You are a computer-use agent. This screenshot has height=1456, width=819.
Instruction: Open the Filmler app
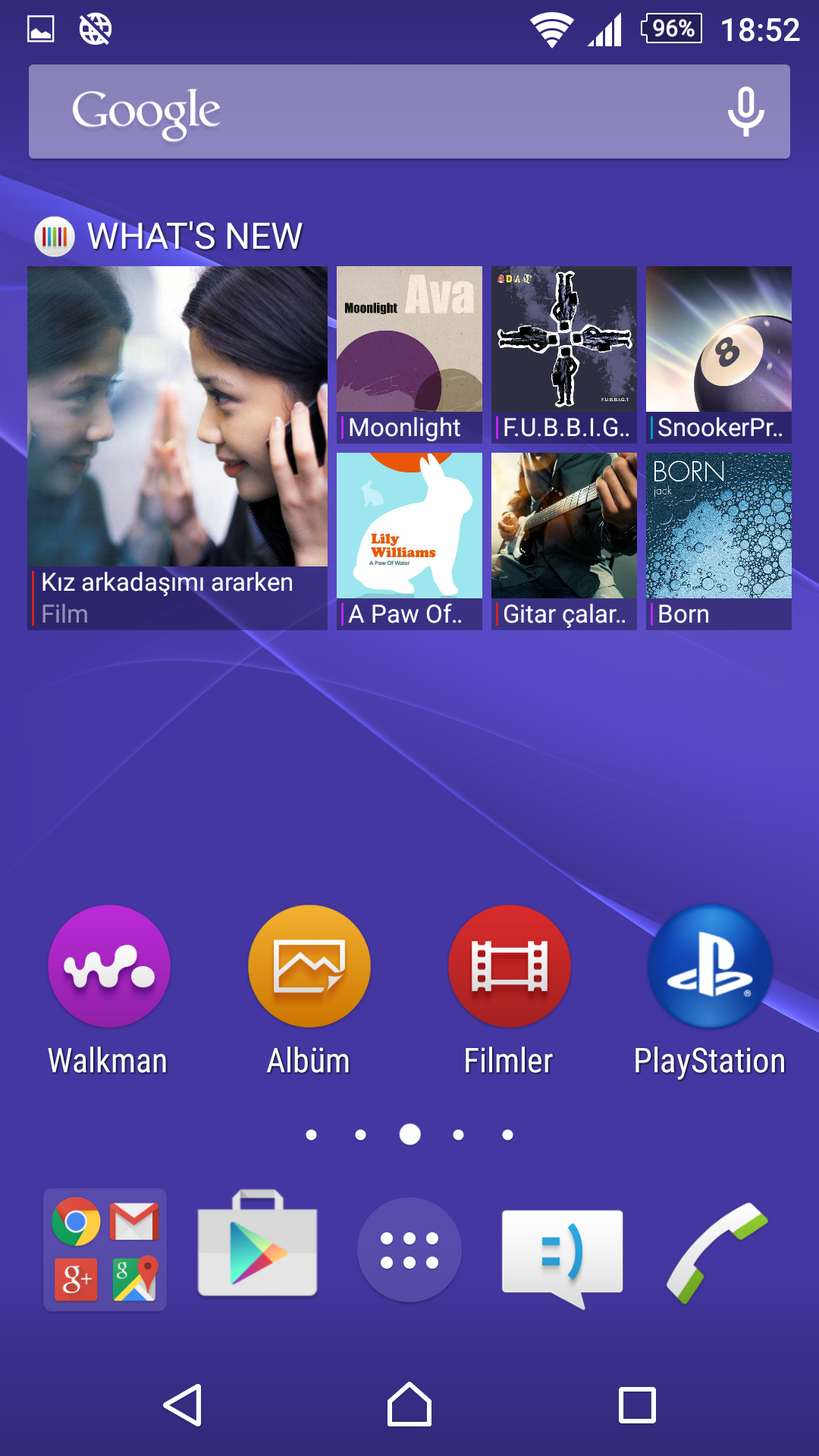(x=509, y=967)
